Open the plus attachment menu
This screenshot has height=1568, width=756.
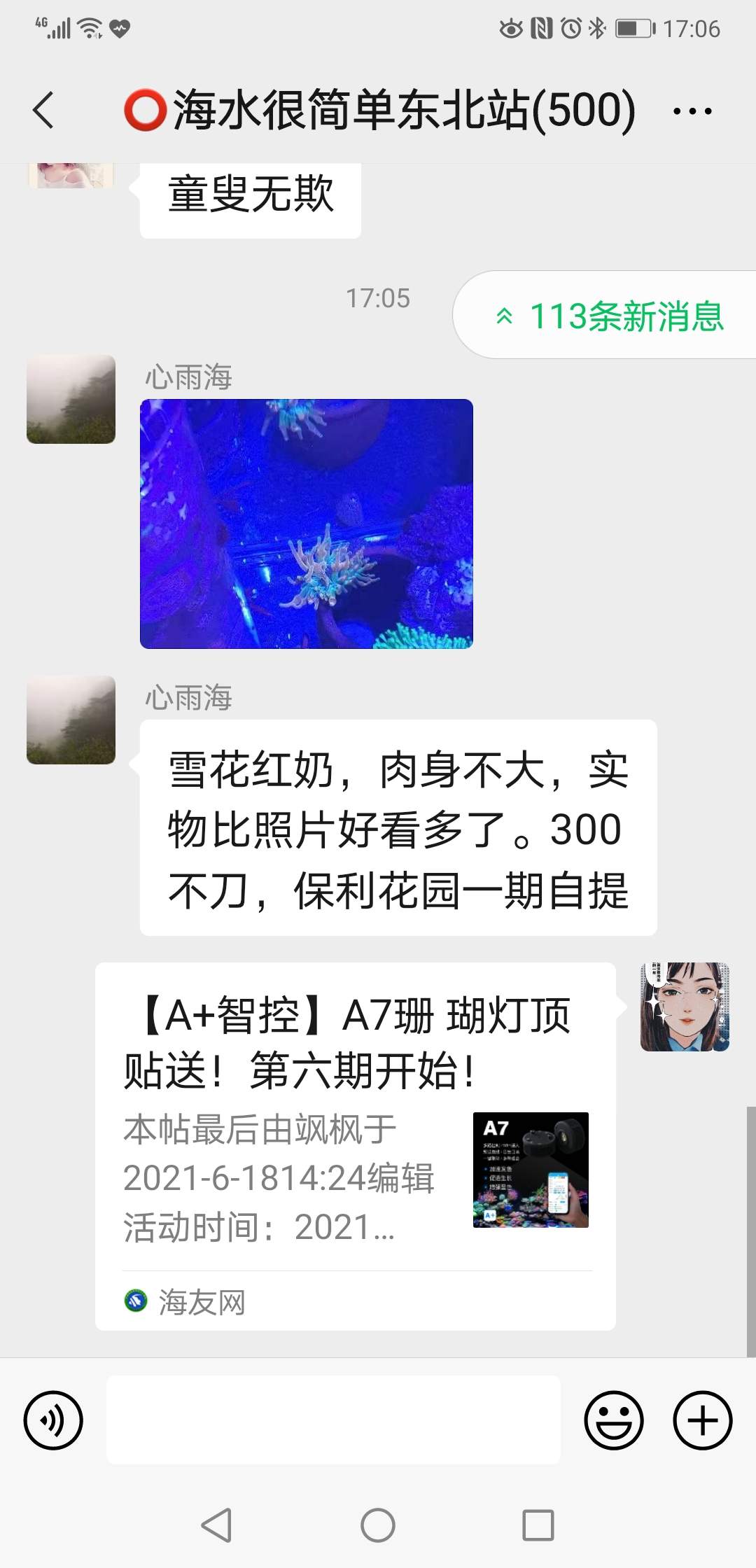[702, 1420]
